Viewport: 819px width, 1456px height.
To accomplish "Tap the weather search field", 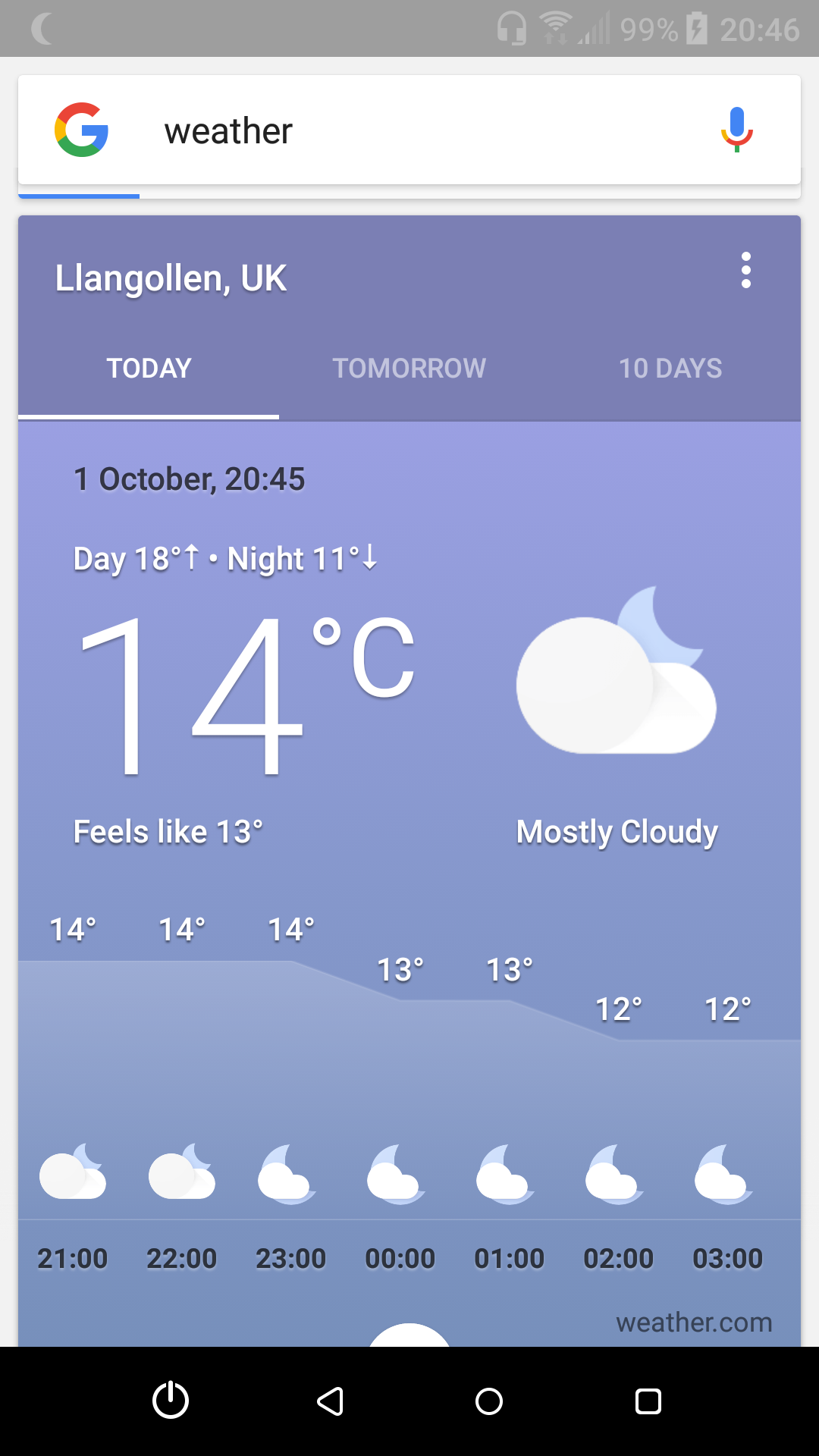I will tap(409, 130).
